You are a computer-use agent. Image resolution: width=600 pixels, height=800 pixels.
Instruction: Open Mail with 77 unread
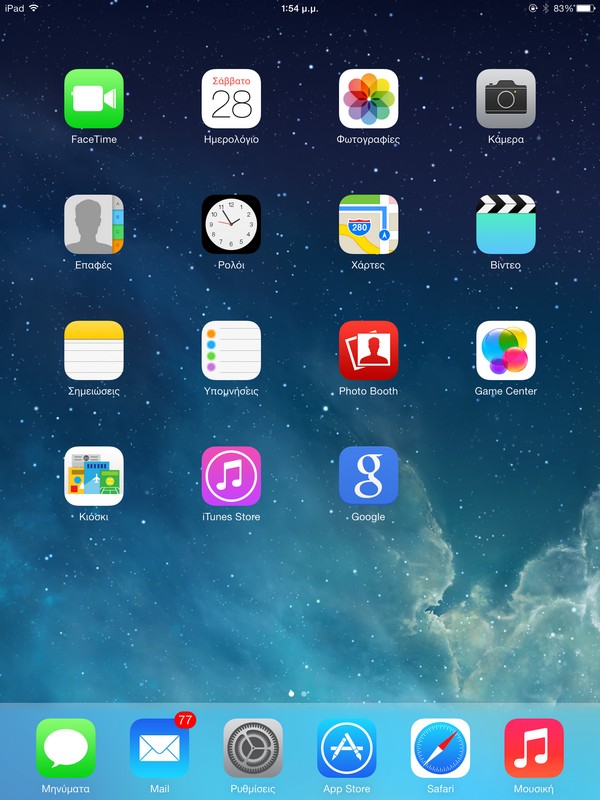coord(159,748)
